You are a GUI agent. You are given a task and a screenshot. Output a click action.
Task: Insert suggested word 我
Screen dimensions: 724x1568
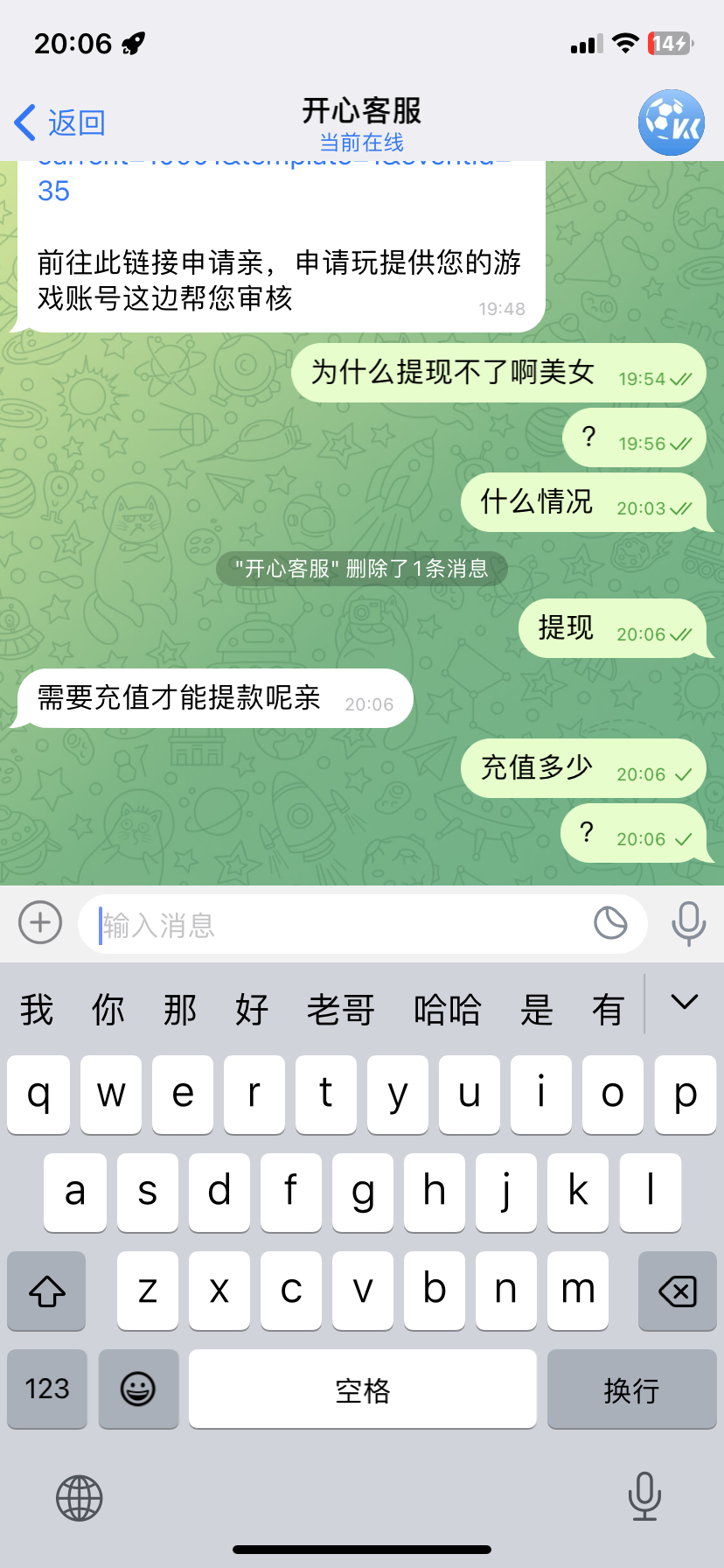coord(37,1010)
